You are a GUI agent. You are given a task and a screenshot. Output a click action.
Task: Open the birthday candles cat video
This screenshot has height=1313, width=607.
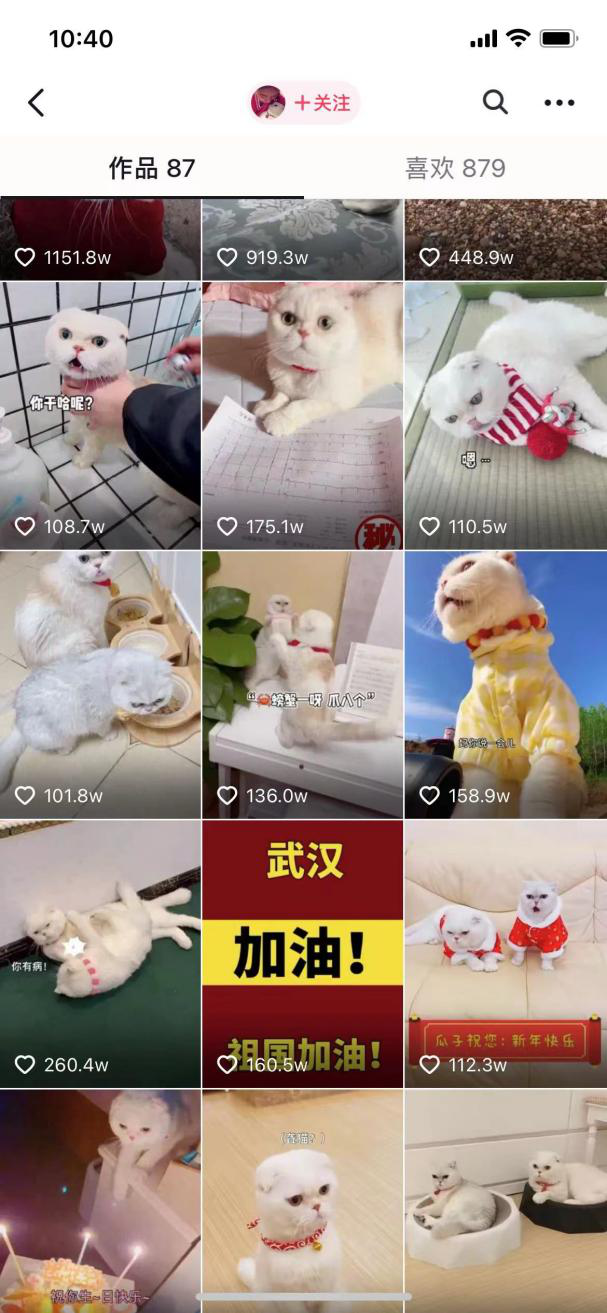point(100,1200)
